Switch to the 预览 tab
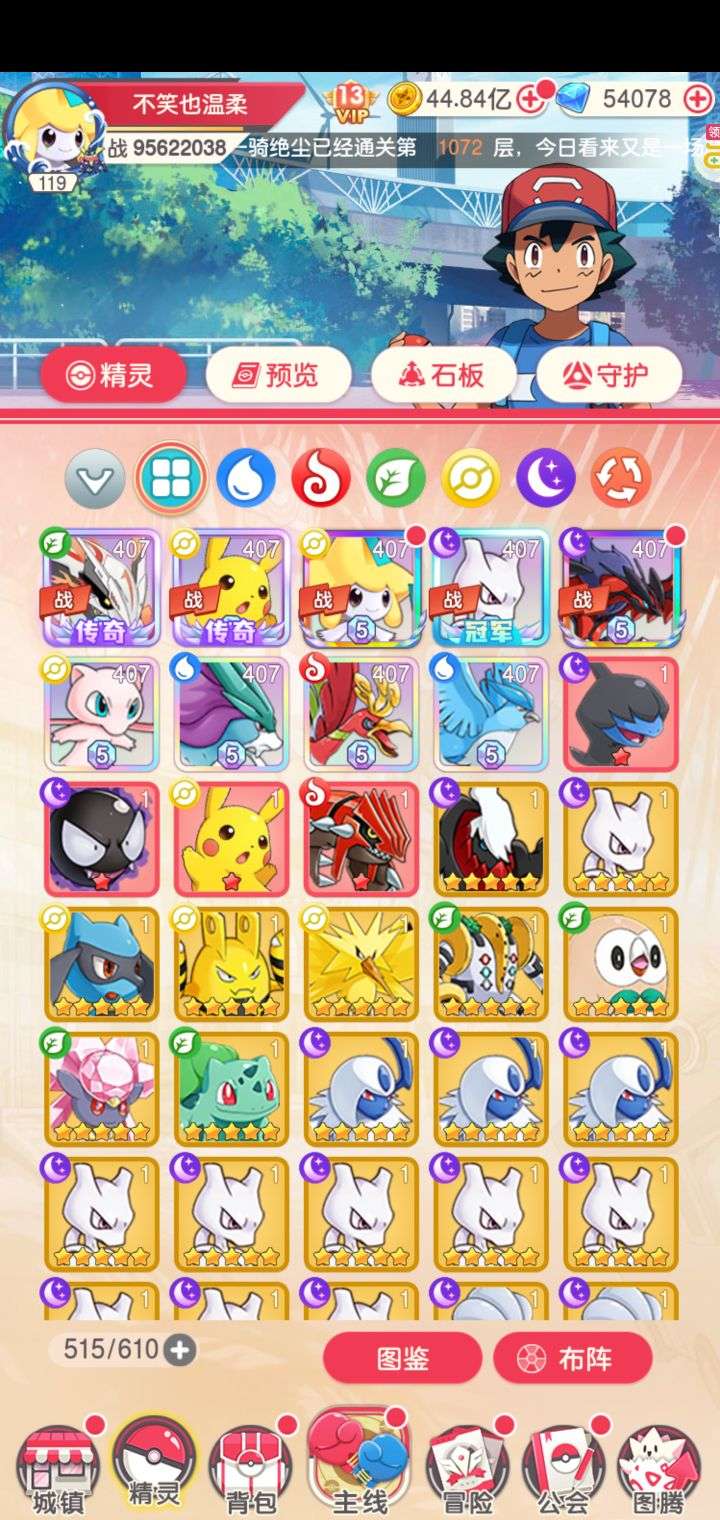The width and height of the screenshot is (720, 1520). click(278, 375)
